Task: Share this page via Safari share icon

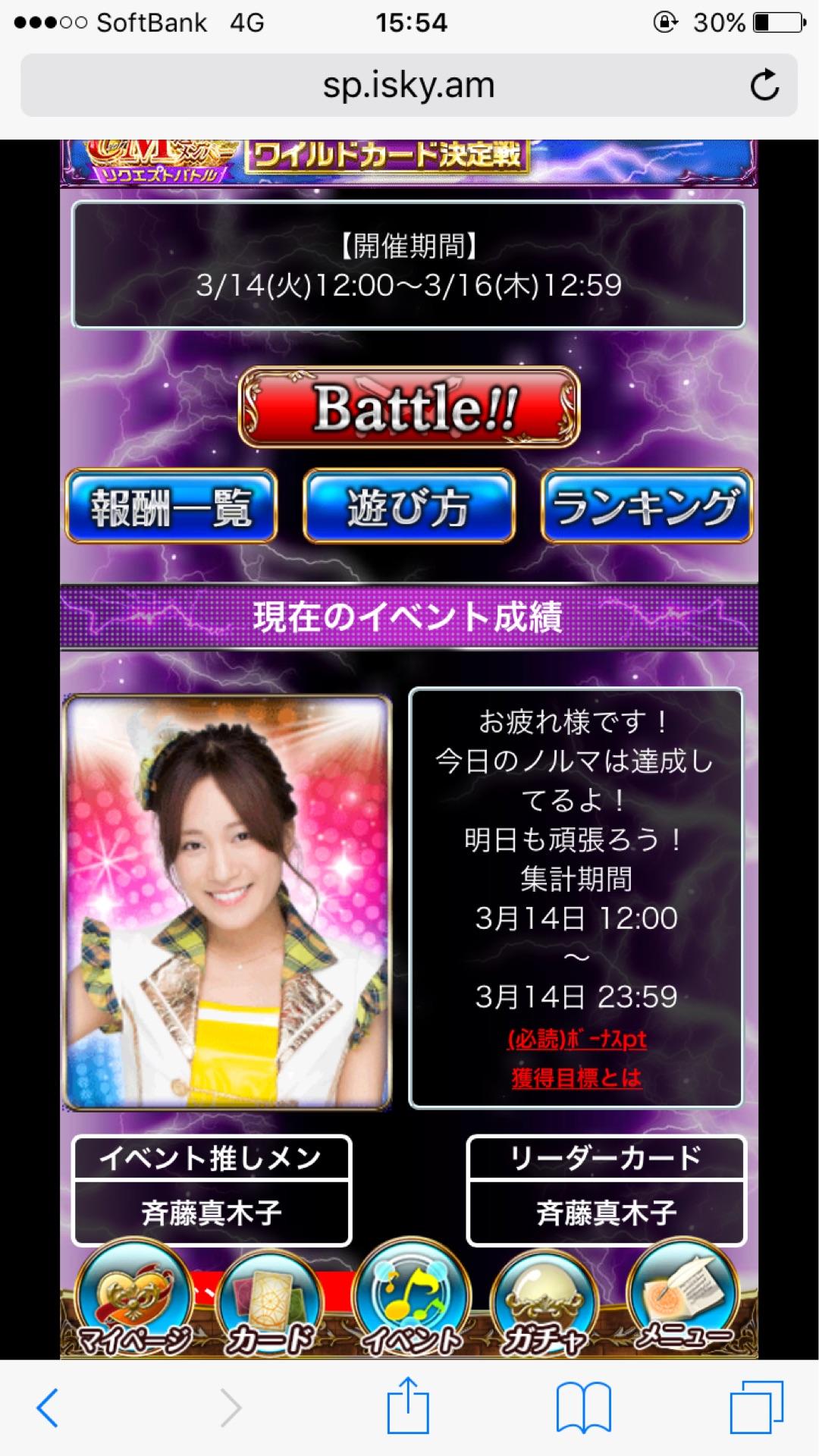Action: click(409, 1406)
